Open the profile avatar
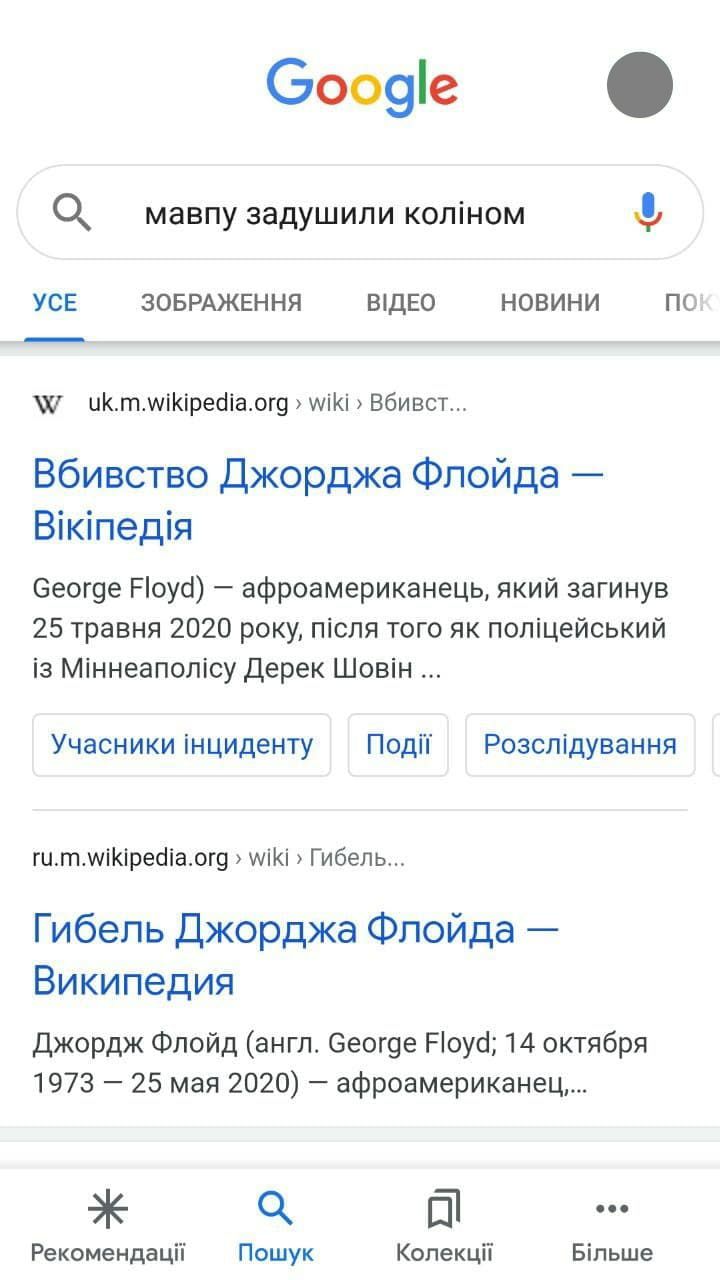 [x=640, y=85]
